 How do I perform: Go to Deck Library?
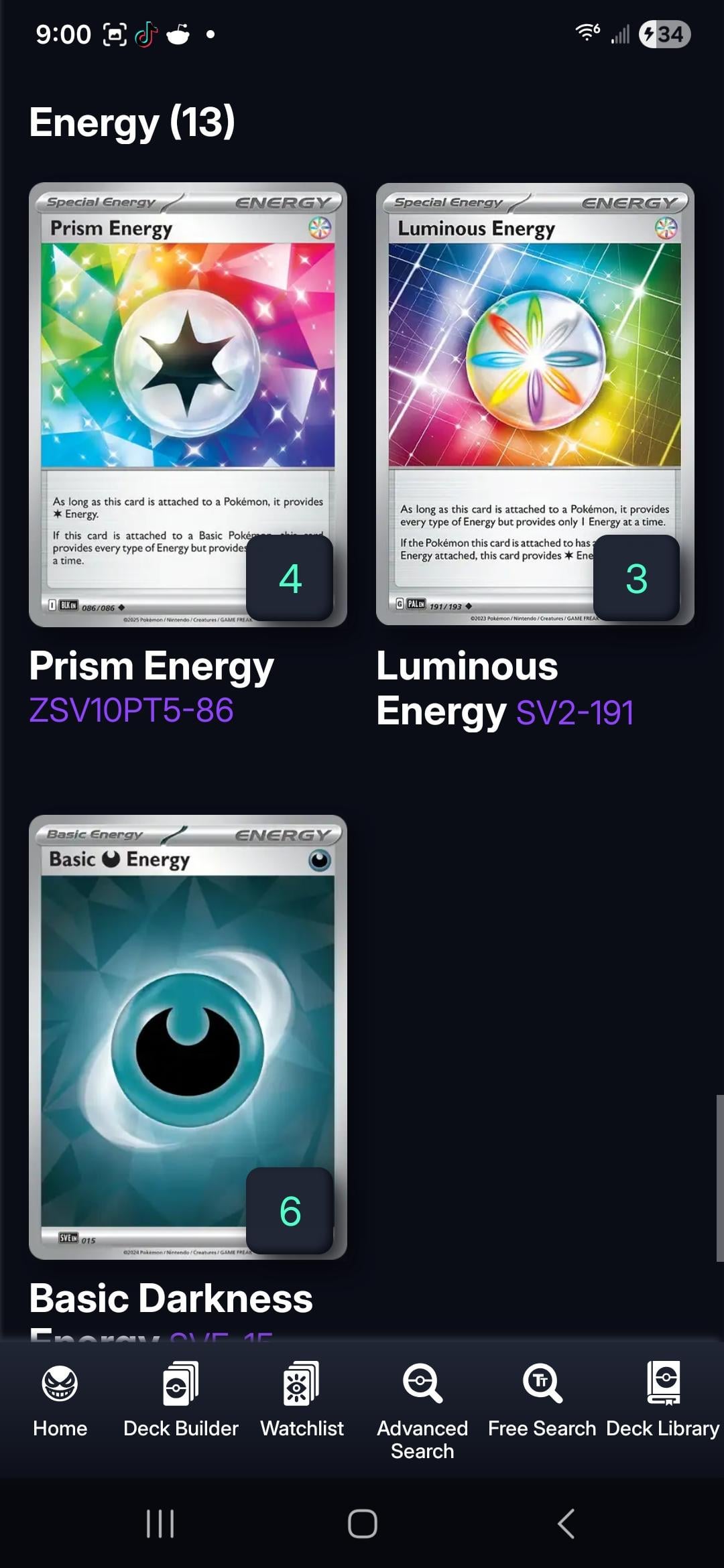(662, 1400)
